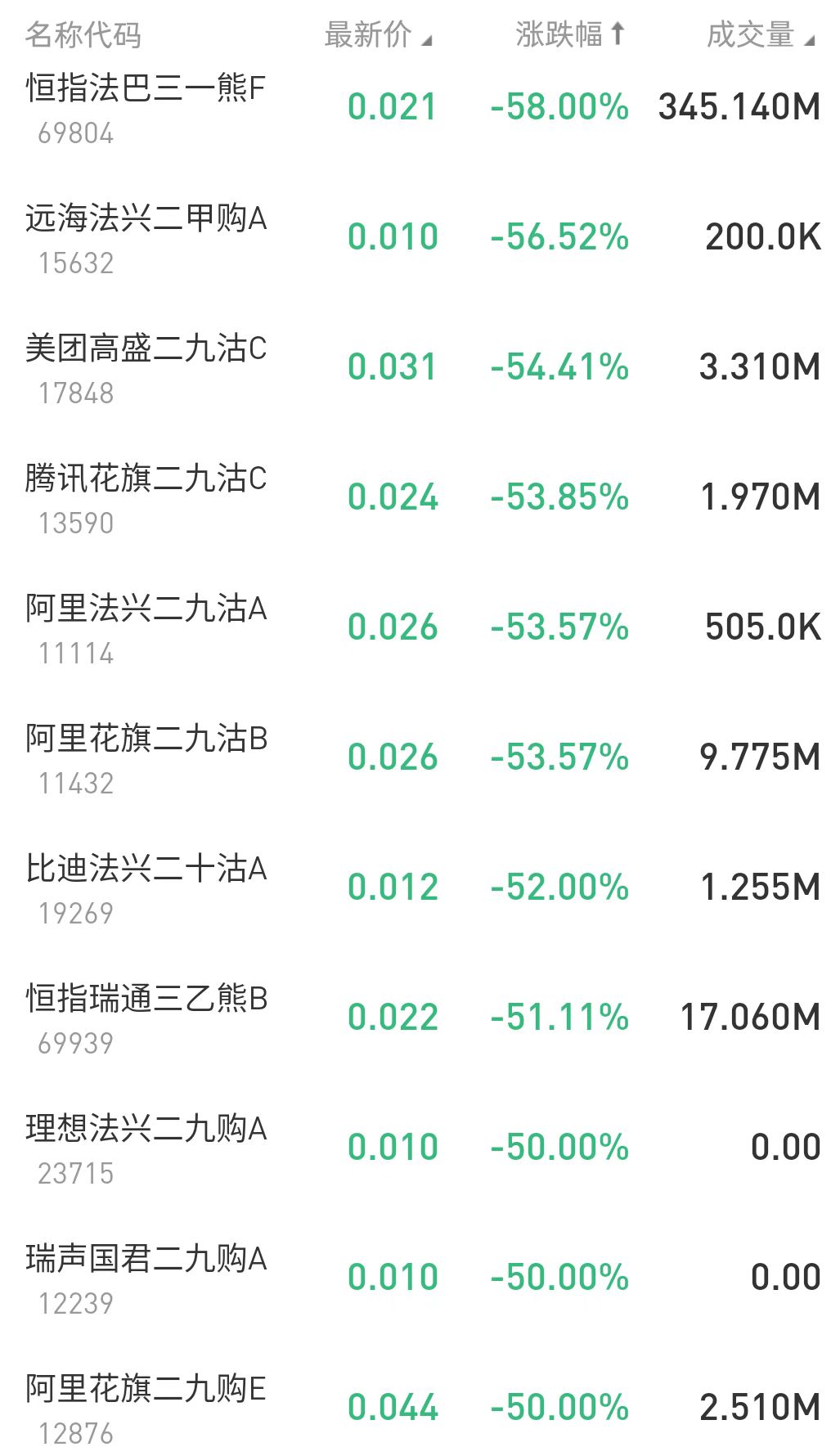Viewport: 840px width, 1456px height.
Task: Sort list by 成交量 column
Action: pos(760,34)
